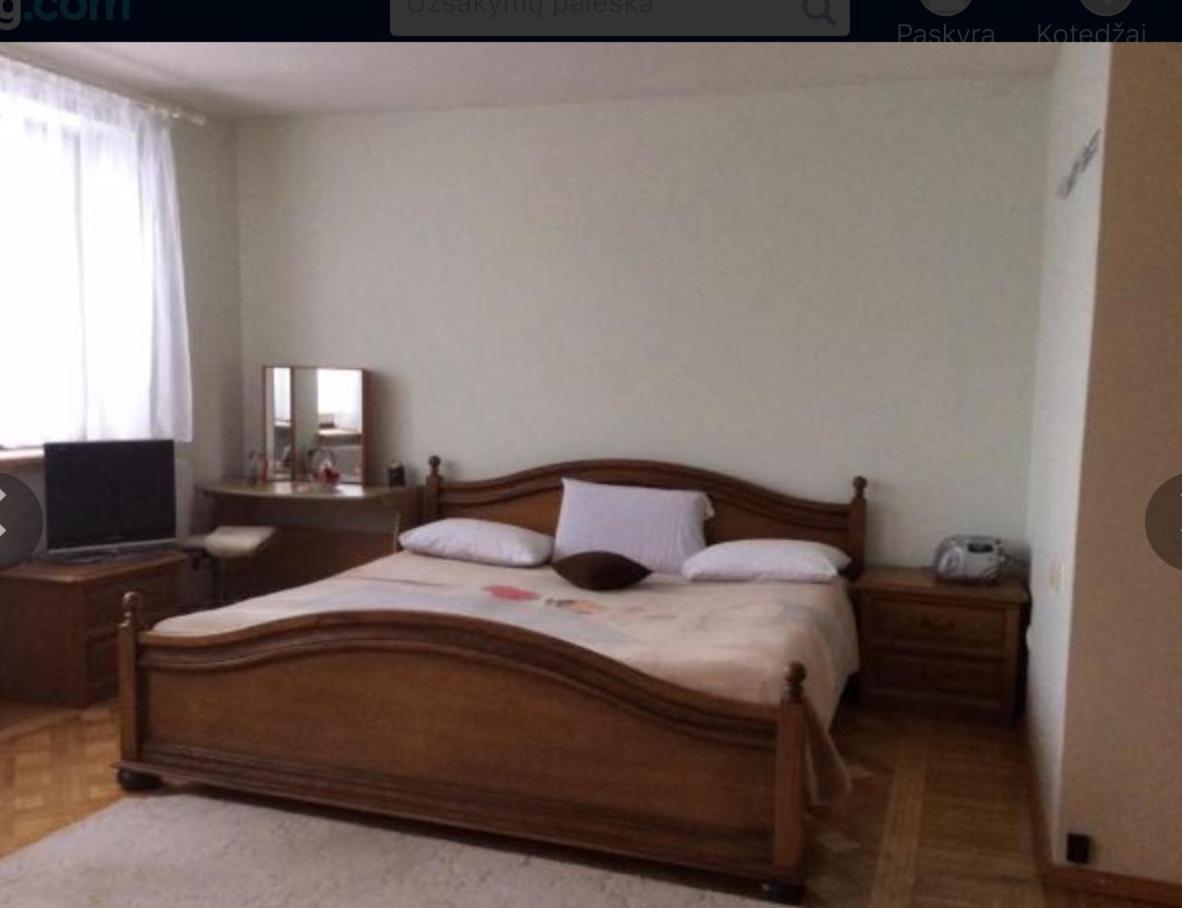Tap the magnifier search icon
1182x908 pixels.
(x=819, y=11)
